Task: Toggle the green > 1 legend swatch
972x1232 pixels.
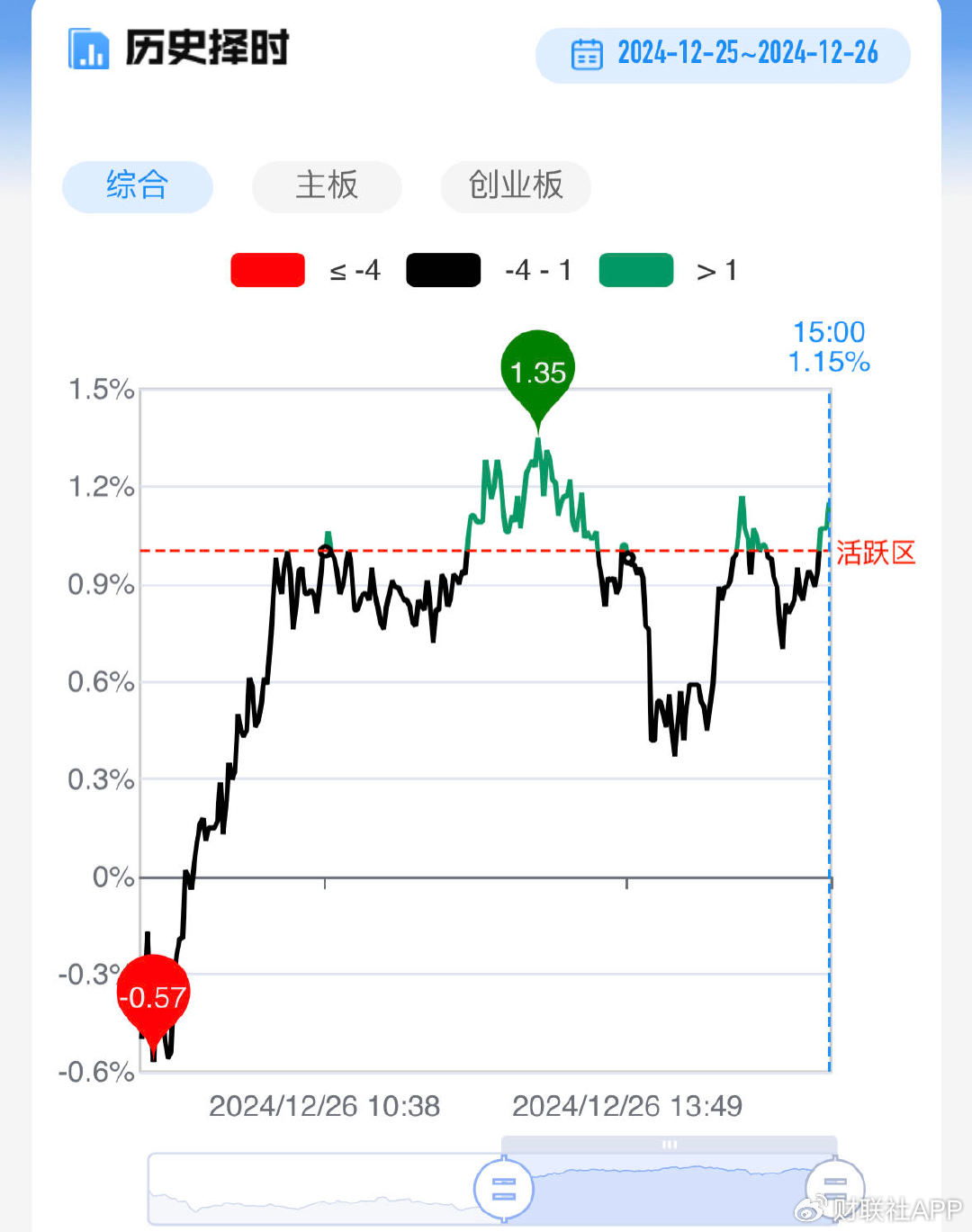Action: point(635,269)
